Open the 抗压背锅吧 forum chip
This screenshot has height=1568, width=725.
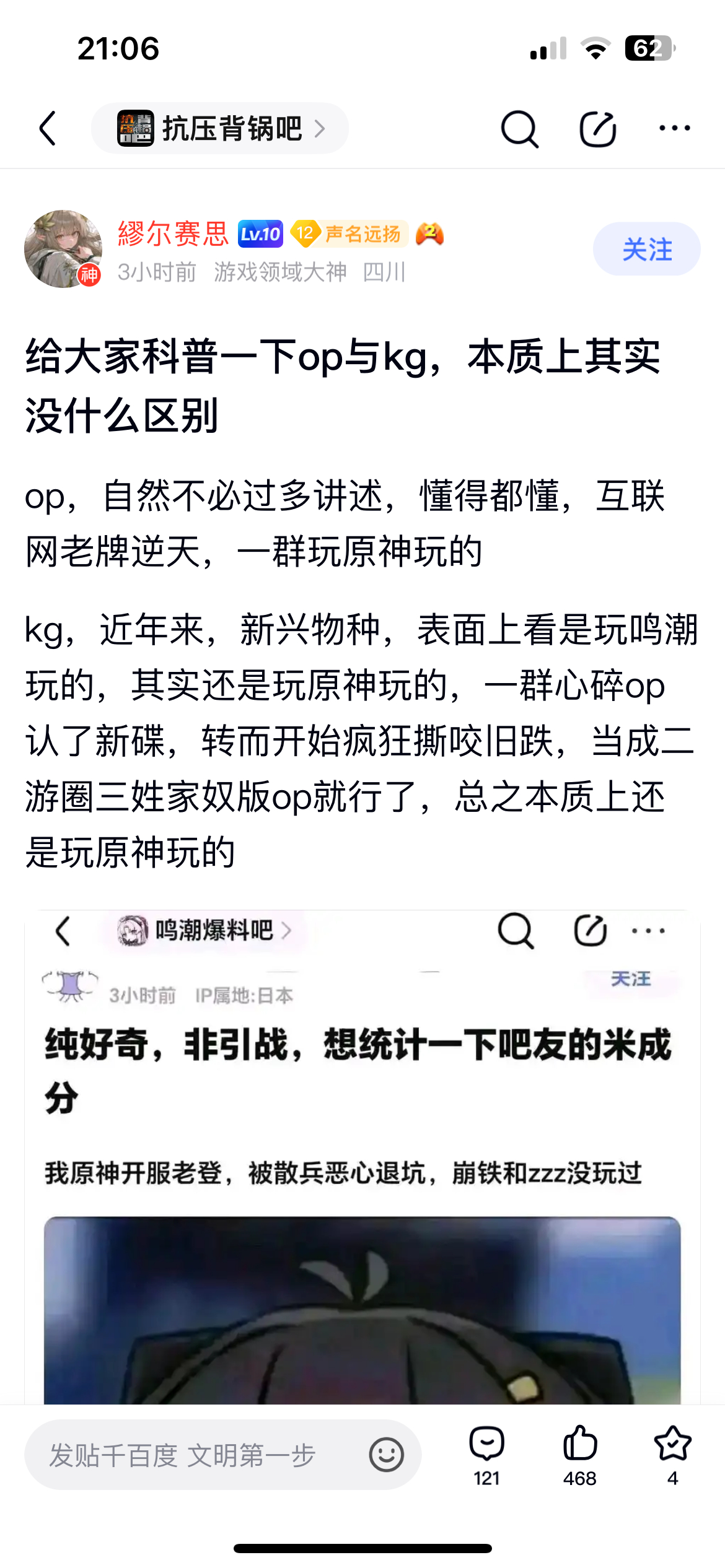point(220,129)
